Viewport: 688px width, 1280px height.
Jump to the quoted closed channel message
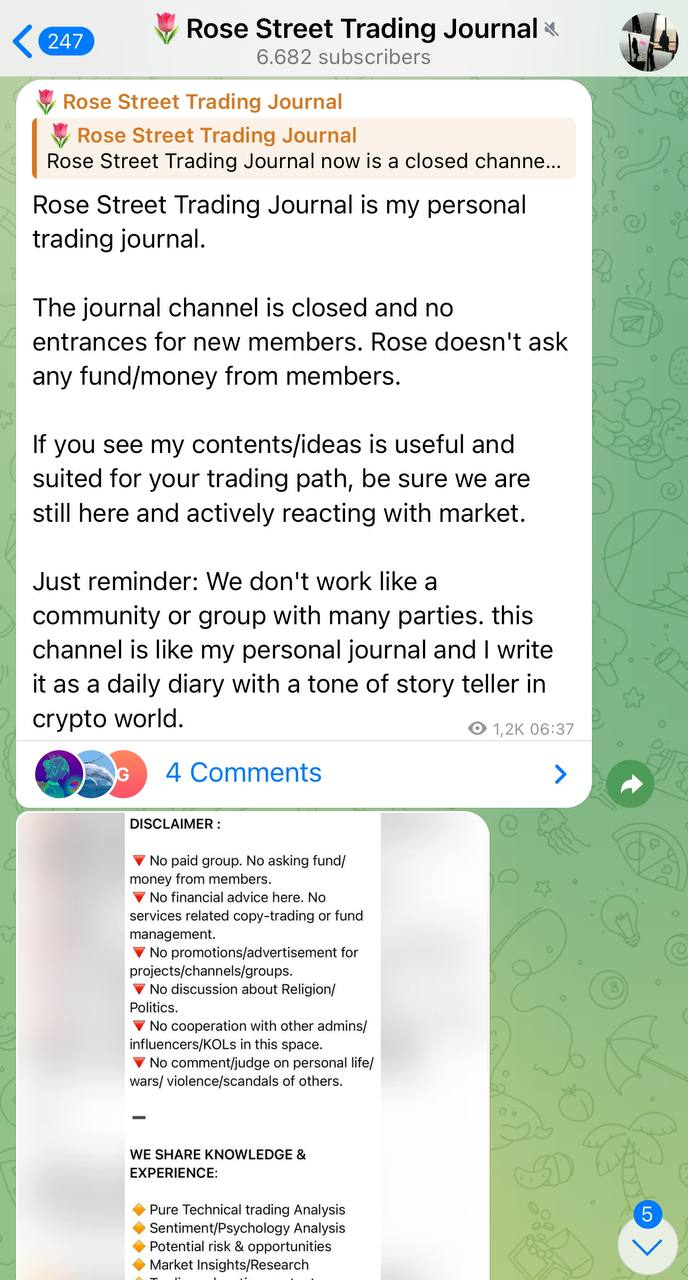pyautogui.click(x=304, y=148)
